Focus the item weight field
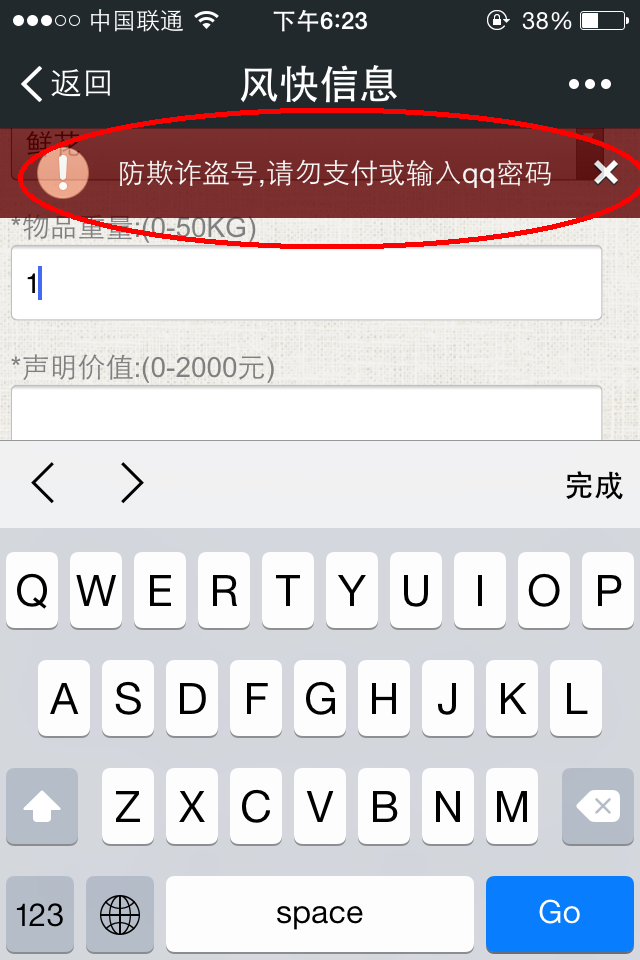Image resolution: width=640 pixels, height=960 pixels. 306,284
